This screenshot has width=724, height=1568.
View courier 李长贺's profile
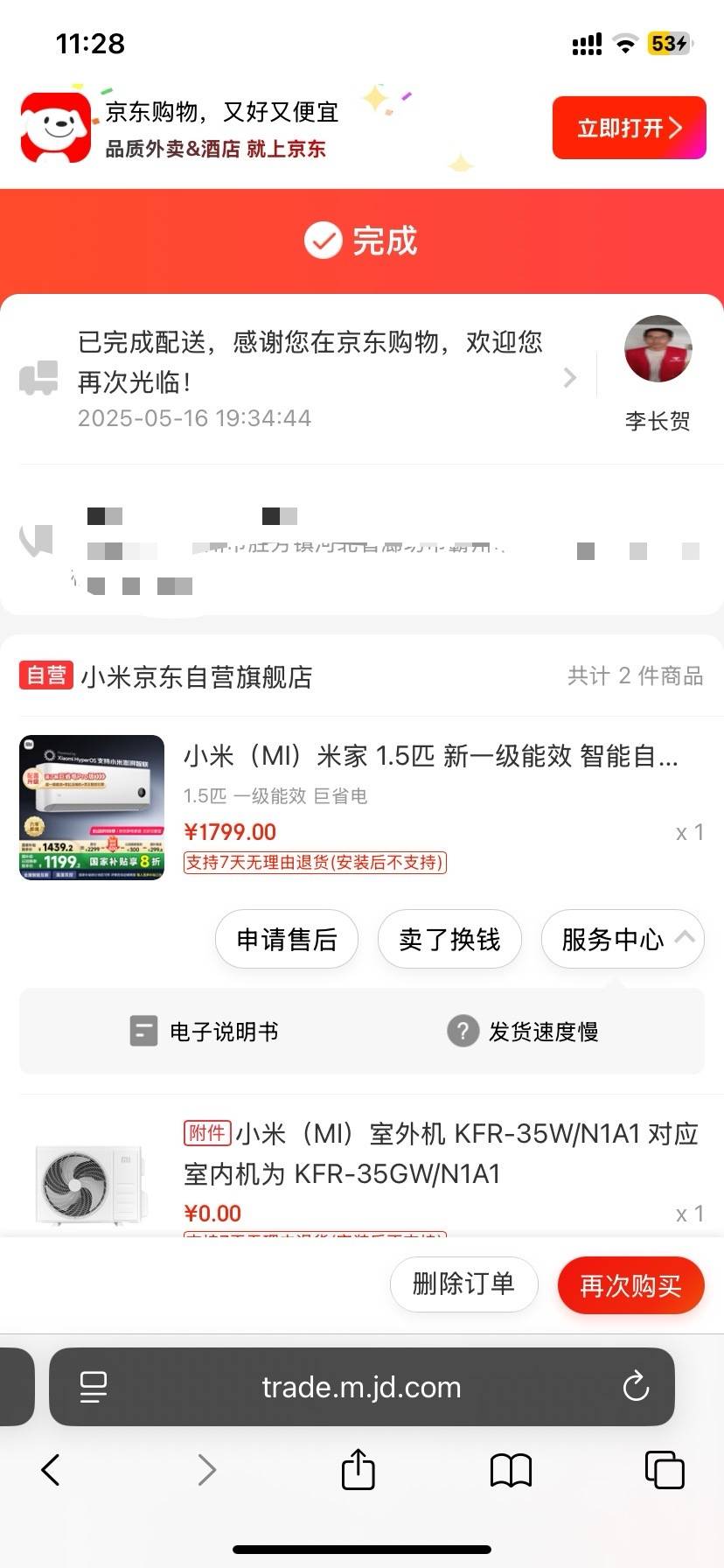click(658, 349)
